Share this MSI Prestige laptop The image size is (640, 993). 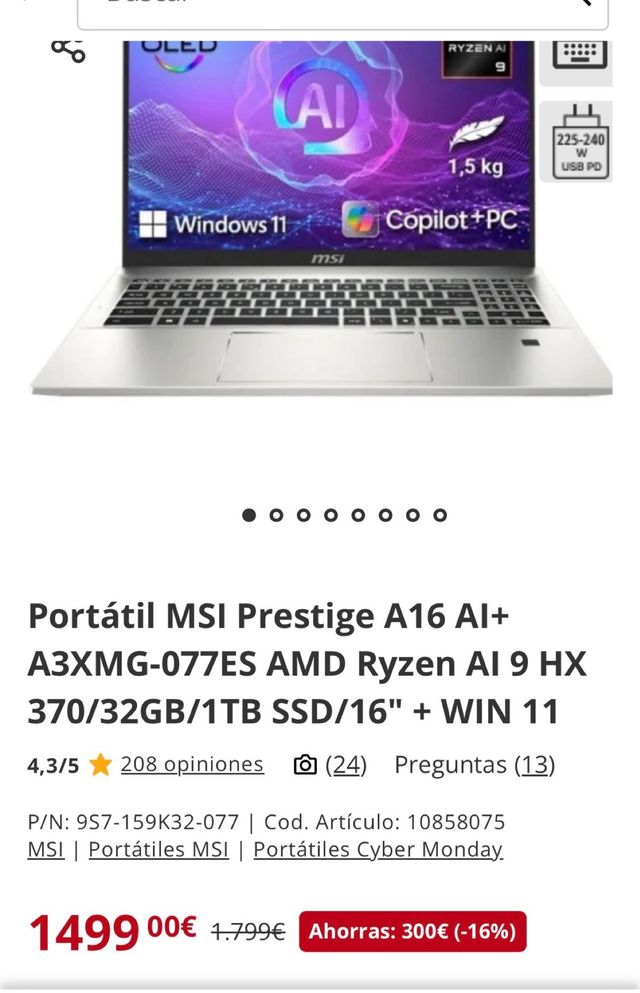click(x=68, y=50)
